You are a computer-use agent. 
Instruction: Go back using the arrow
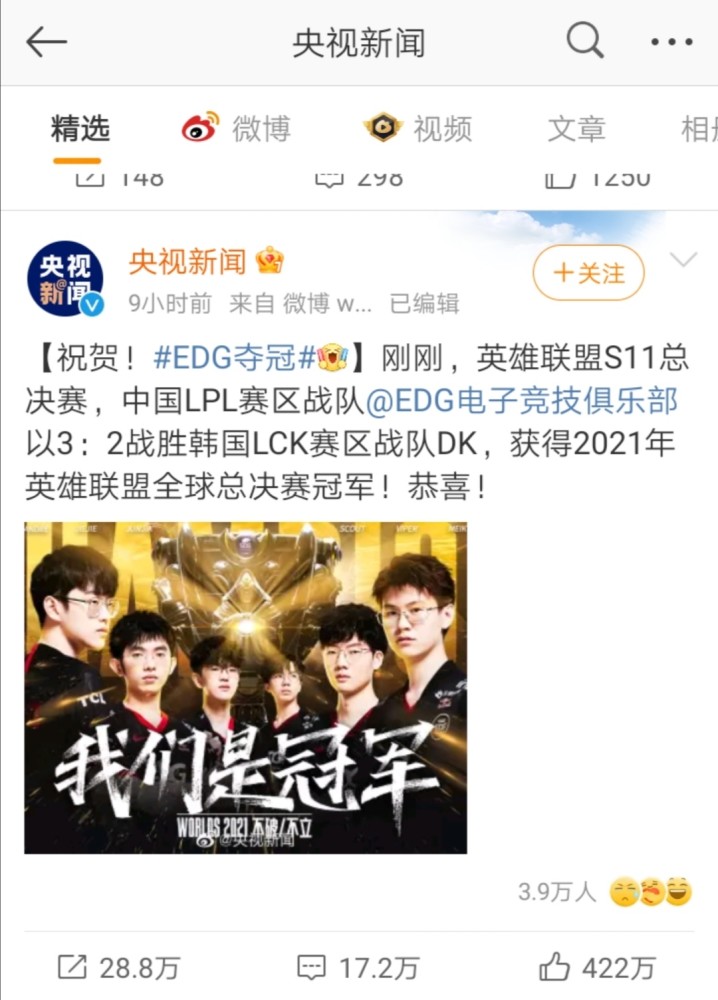(46, 42)
